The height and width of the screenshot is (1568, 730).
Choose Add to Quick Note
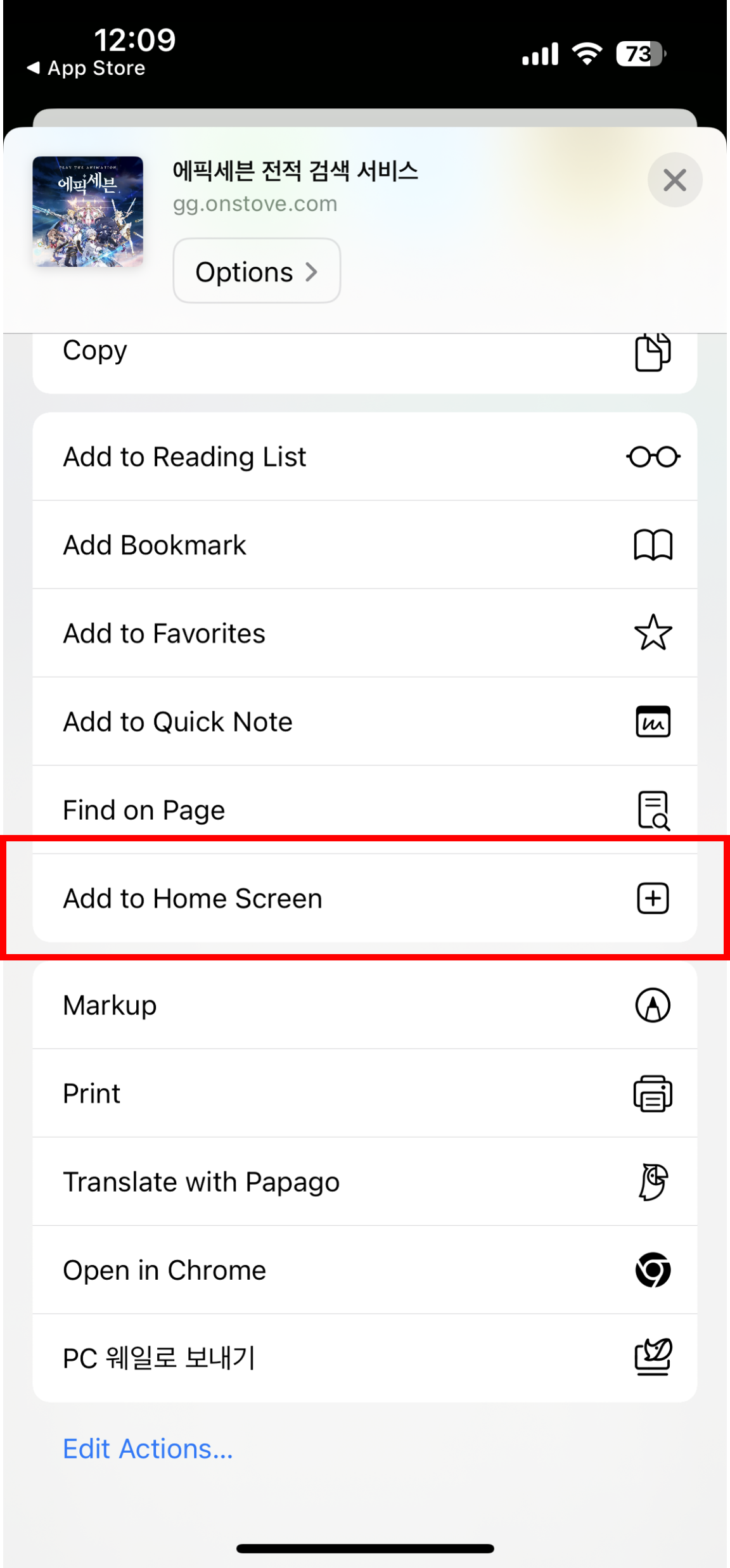point(365,722)
